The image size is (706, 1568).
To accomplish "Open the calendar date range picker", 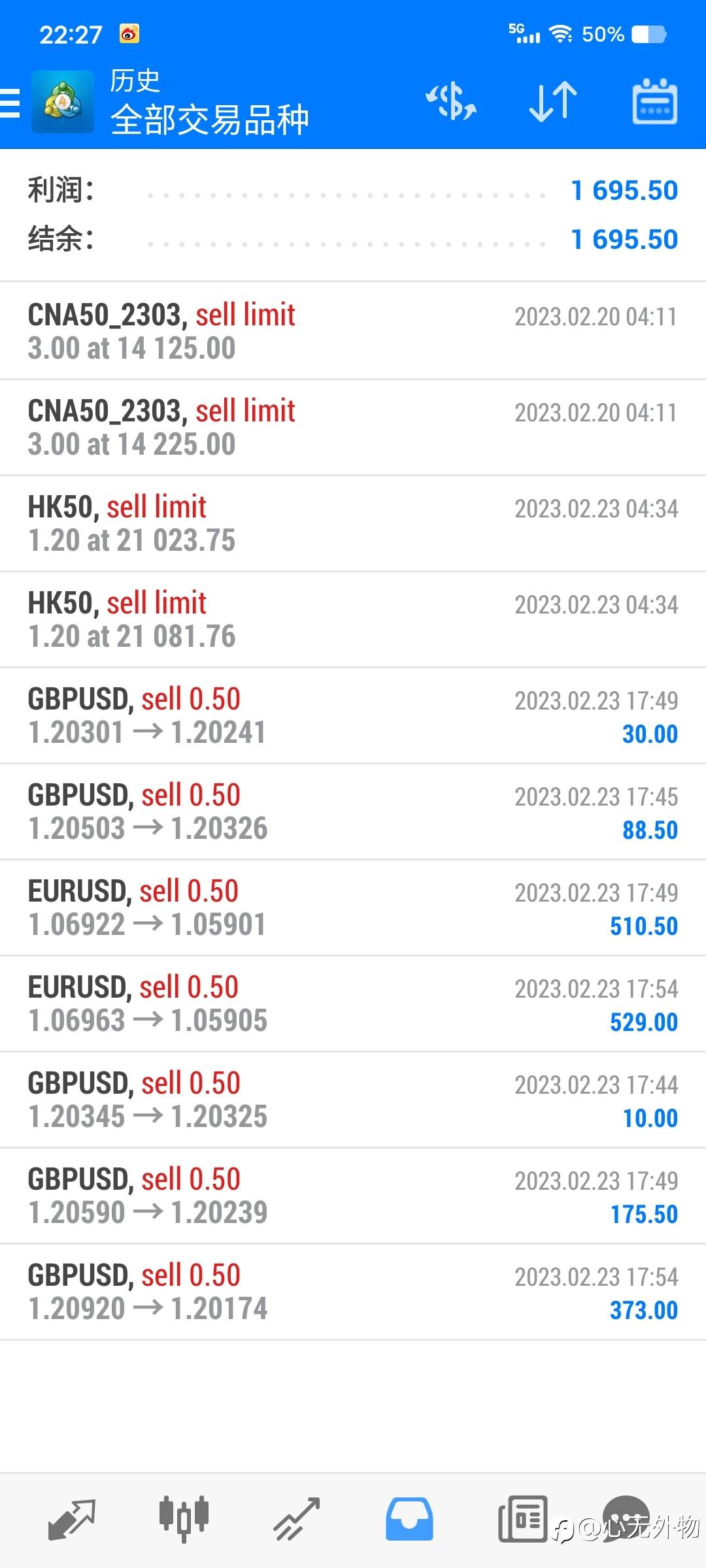I will 654,102.
